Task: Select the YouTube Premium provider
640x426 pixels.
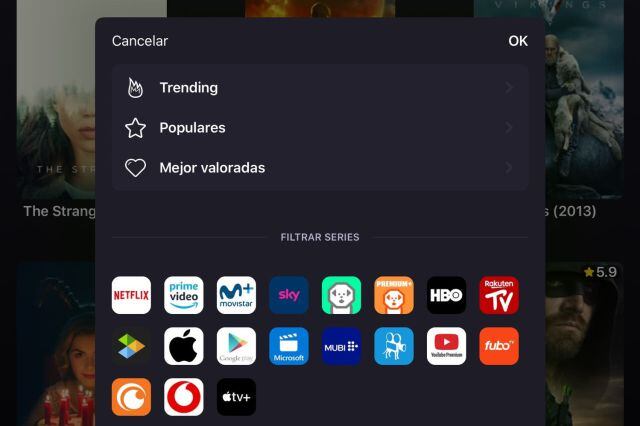Action: coord(446,346)
